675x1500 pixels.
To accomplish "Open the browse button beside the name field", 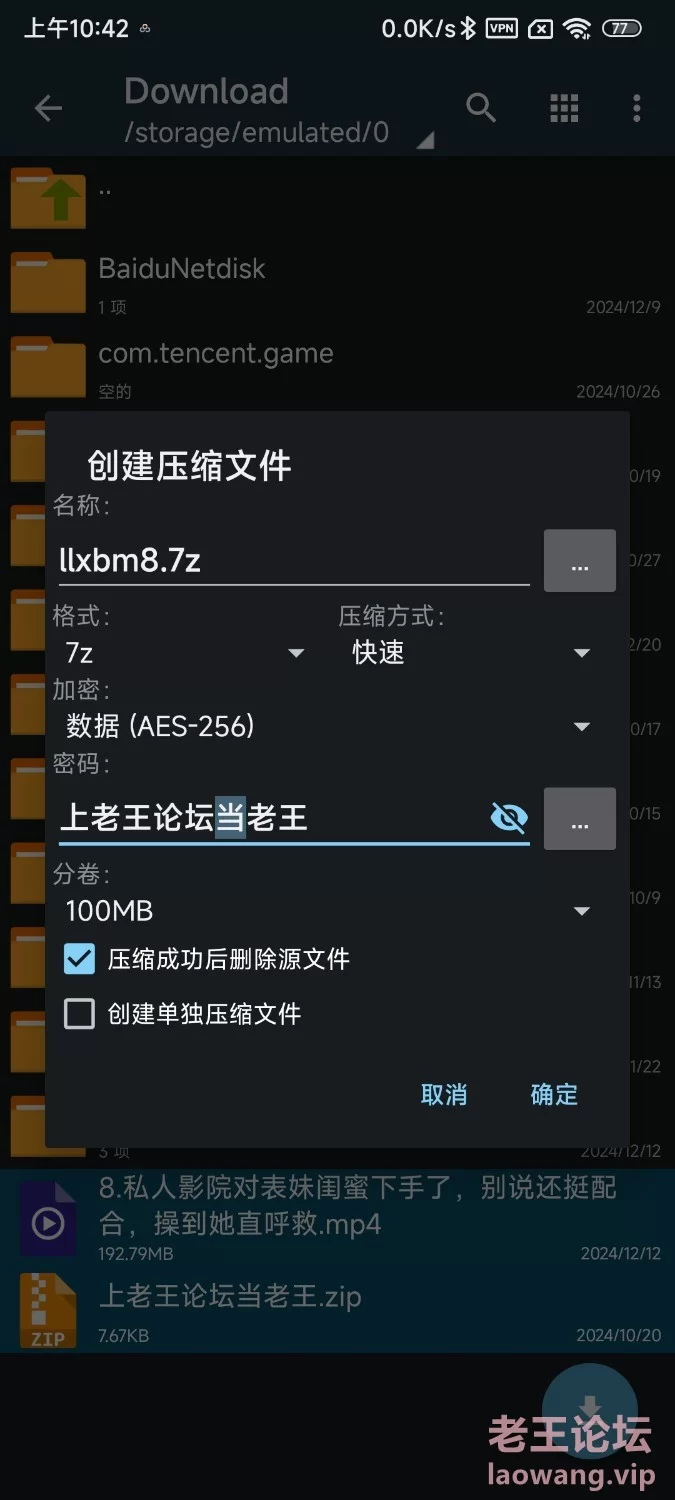I will point(579,561).
